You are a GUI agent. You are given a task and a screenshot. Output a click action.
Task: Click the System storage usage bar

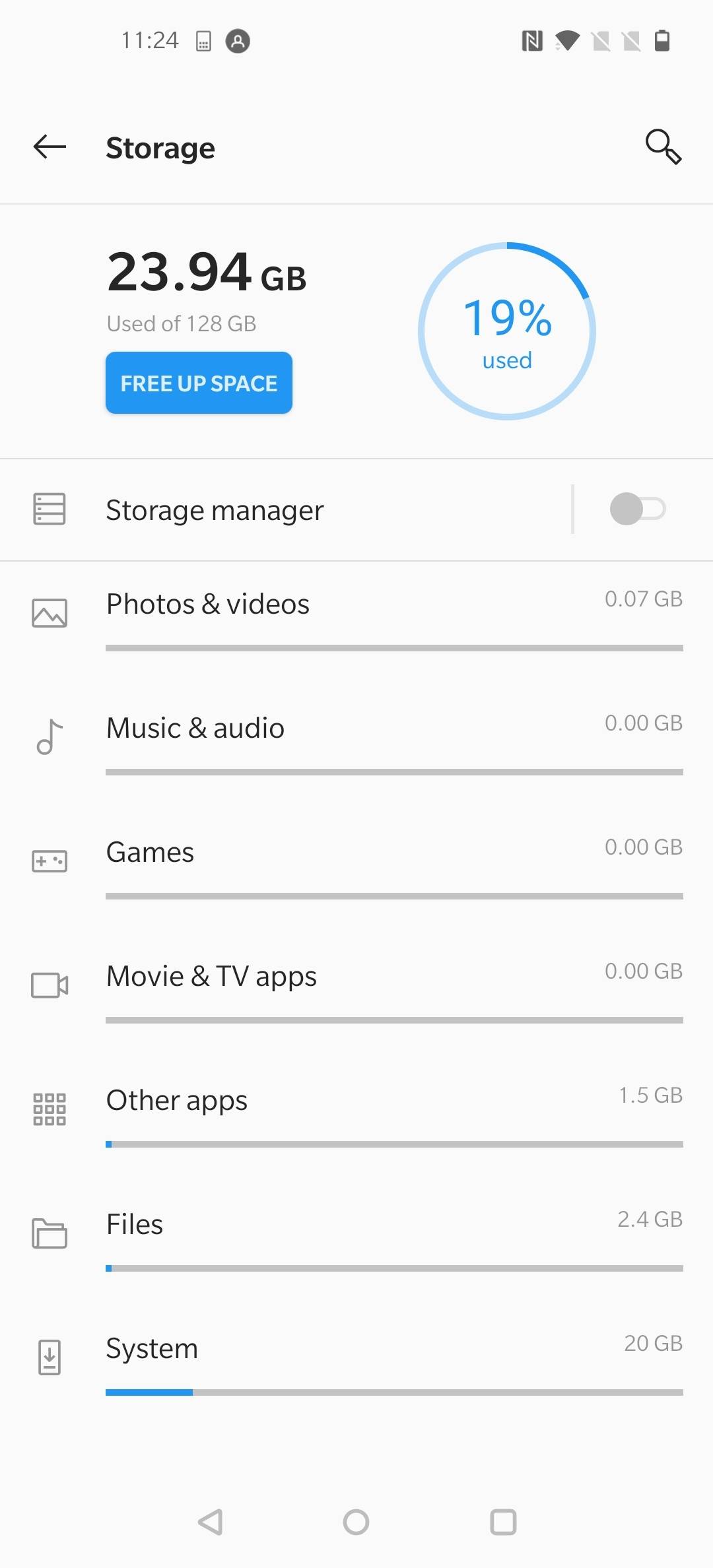394,1392
